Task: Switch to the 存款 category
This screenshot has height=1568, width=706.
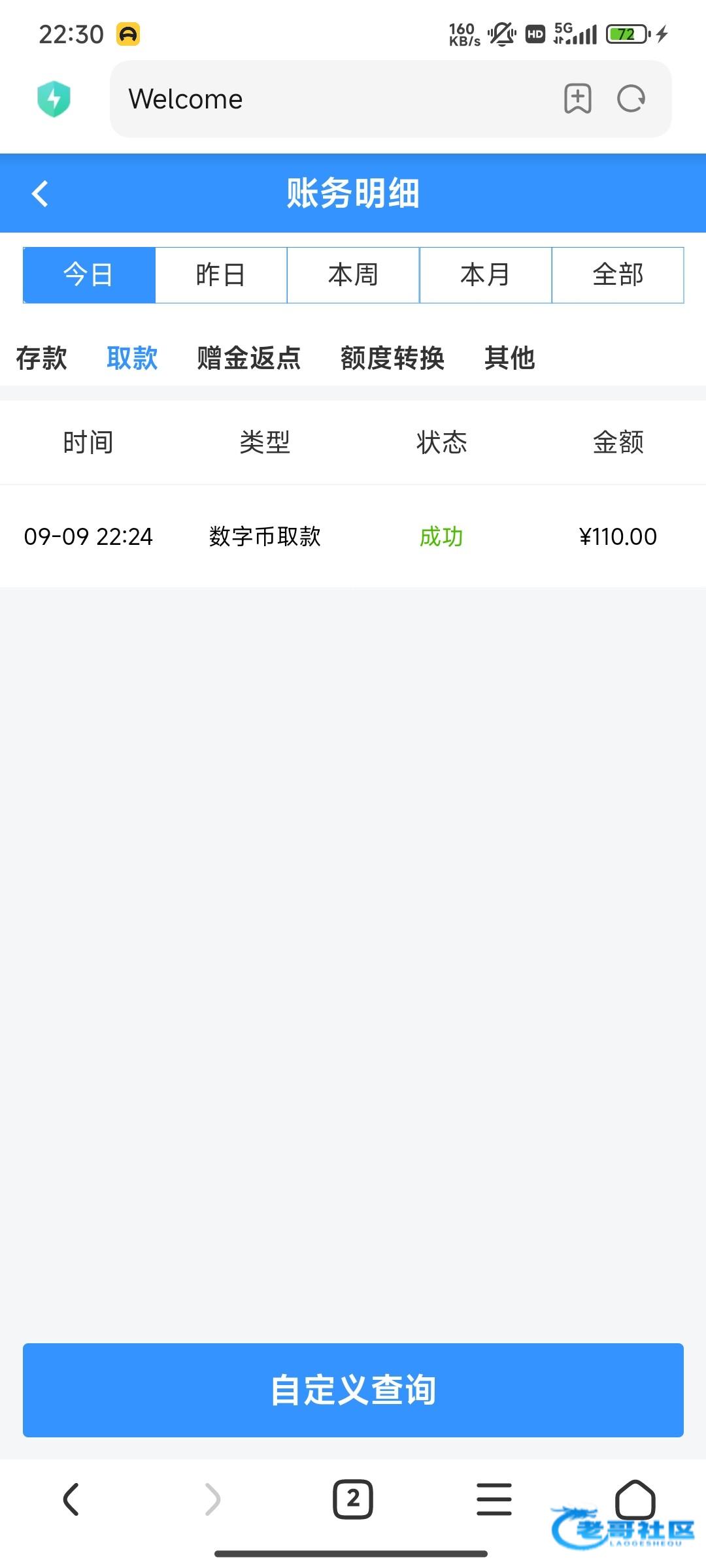Action: pyautogui.click(x=41, y=358)
